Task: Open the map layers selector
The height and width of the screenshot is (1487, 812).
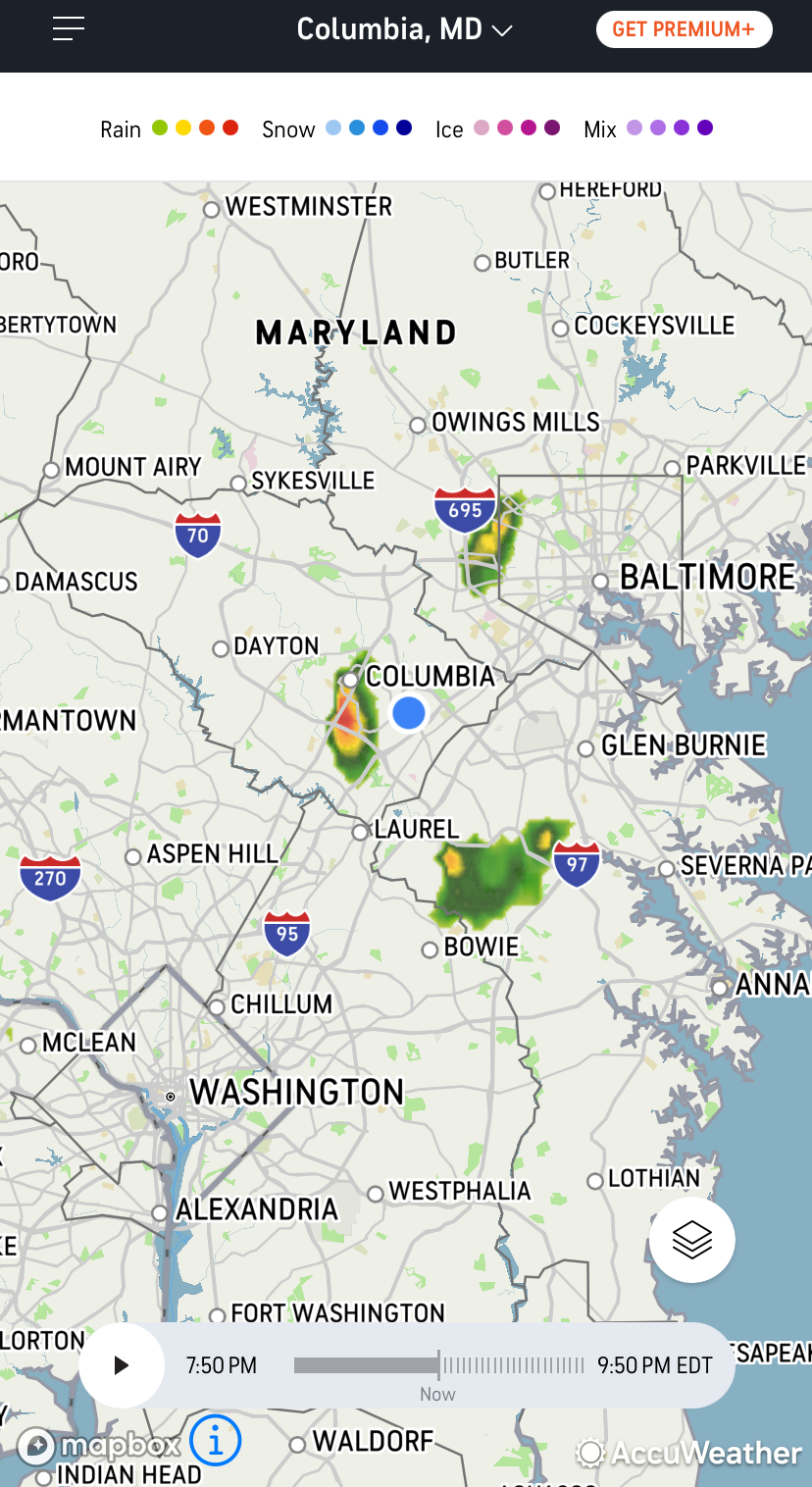Action: click(x=692, y=1240)
